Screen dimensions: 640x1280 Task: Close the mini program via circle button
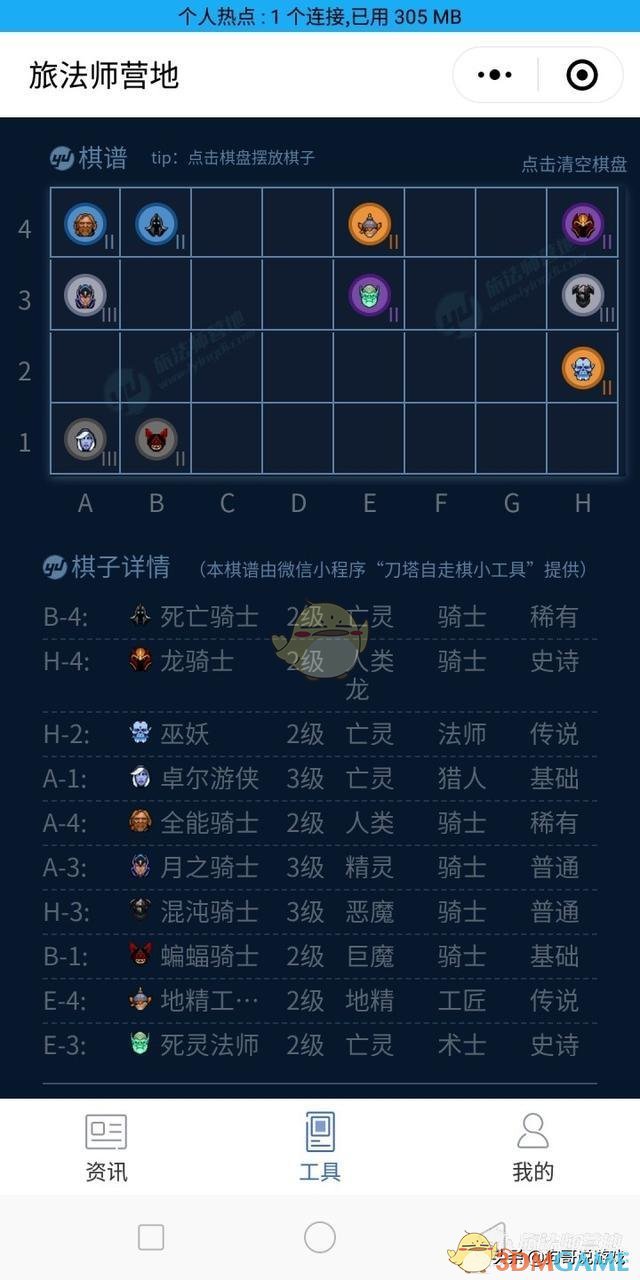pyautogui.click(x=582, y=75)
